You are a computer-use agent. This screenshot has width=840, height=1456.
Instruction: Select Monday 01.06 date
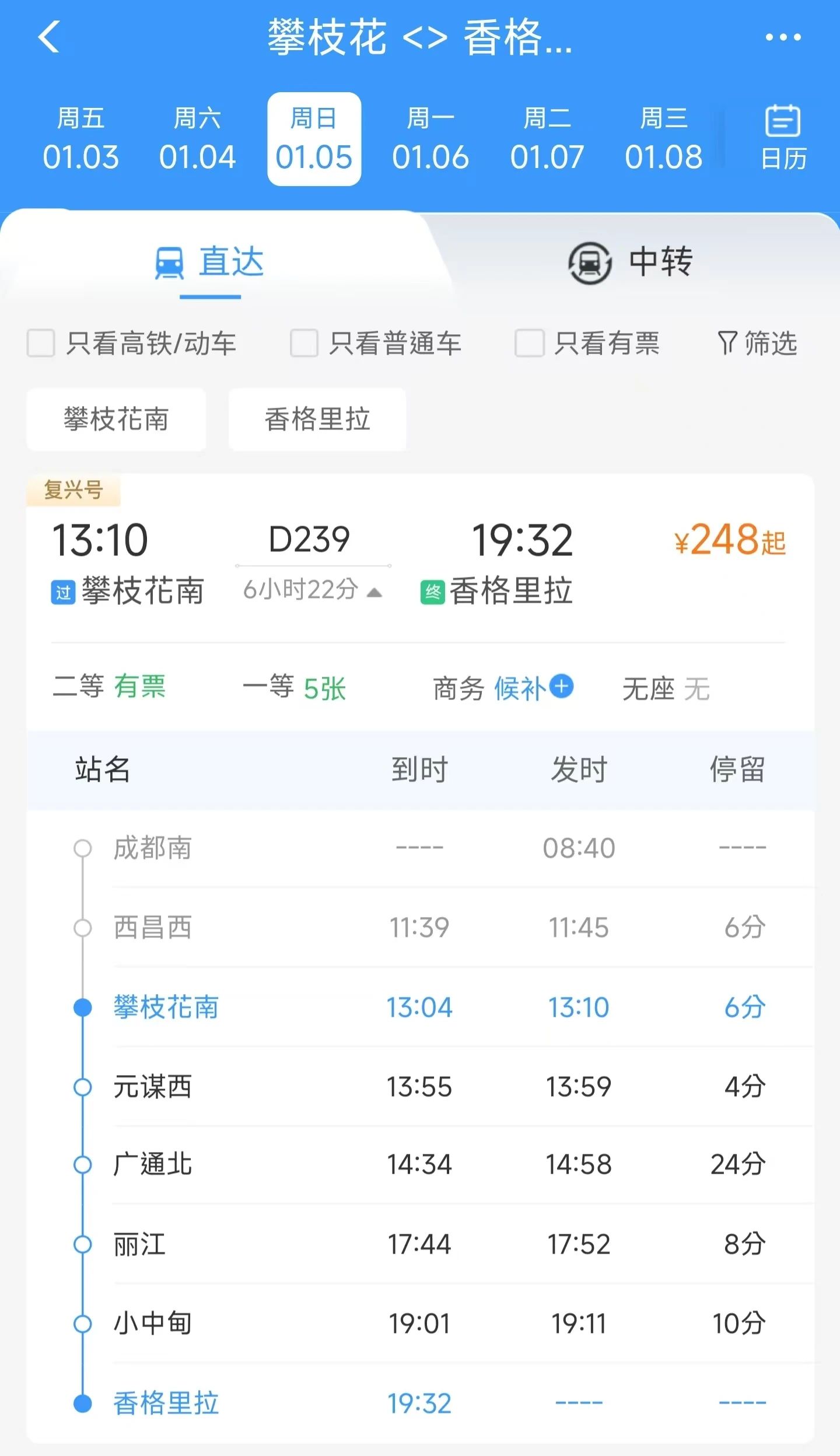tap(430, 139)
